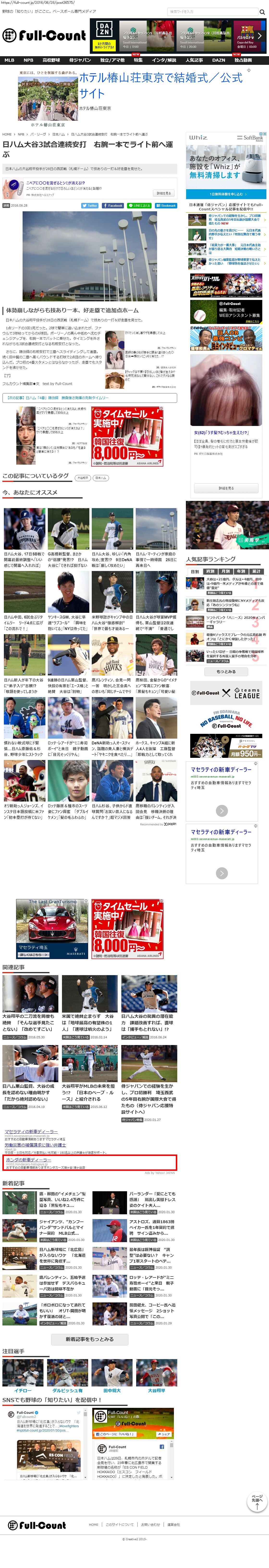Image resolution: width=269 pixels, height=1568 pixels.
Task: Open the 人気記事 tab
Action: coord(194,60)
